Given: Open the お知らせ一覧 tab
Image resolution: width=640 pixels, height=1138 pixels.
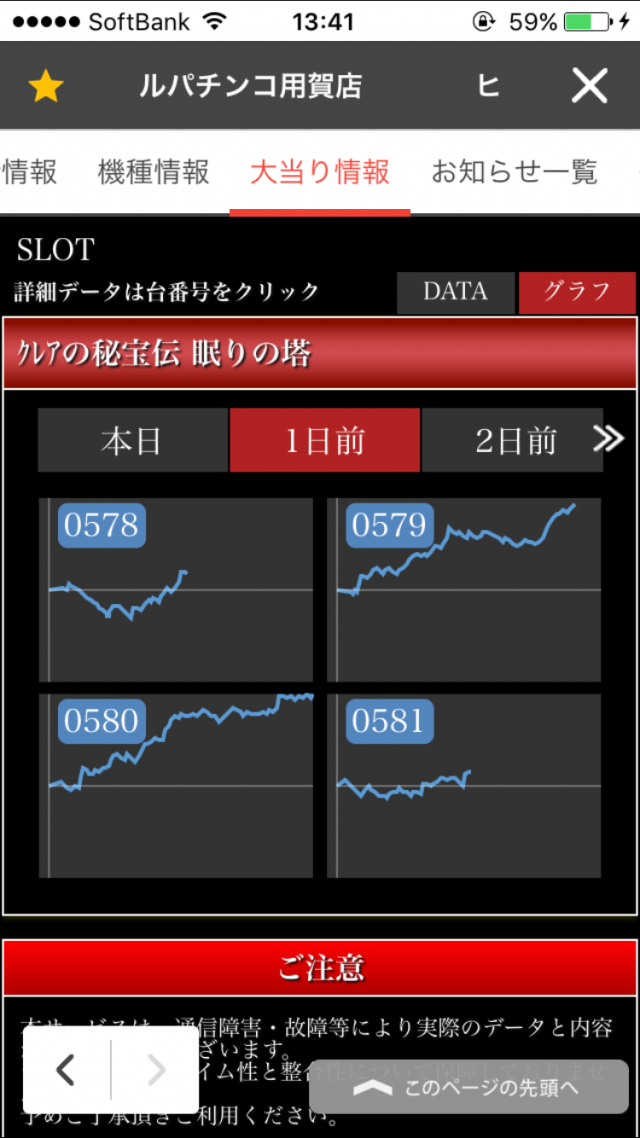Looking at the screenshot, I should click(x=514, y=172).
